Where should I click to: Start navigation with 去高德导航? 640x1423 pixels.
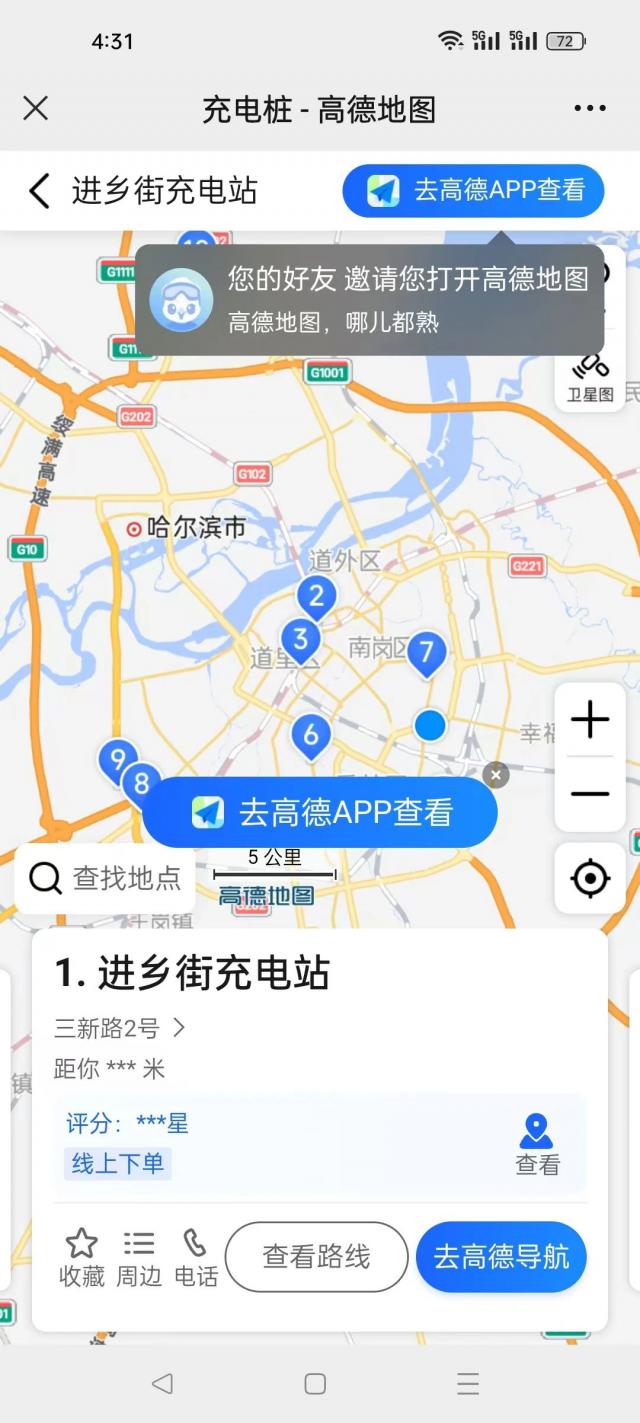(x=501, y=1257)
